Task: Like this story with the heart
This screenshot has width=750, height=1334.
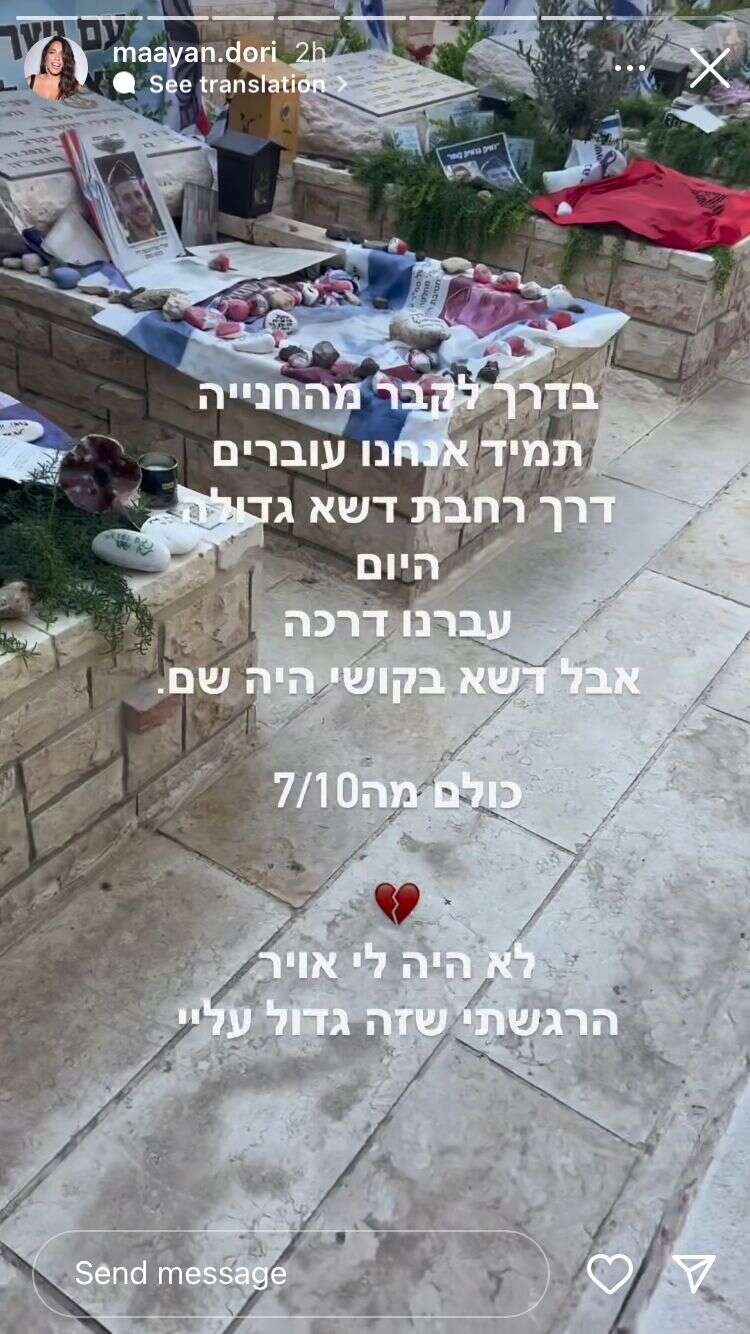Action: pos(610,1273)
